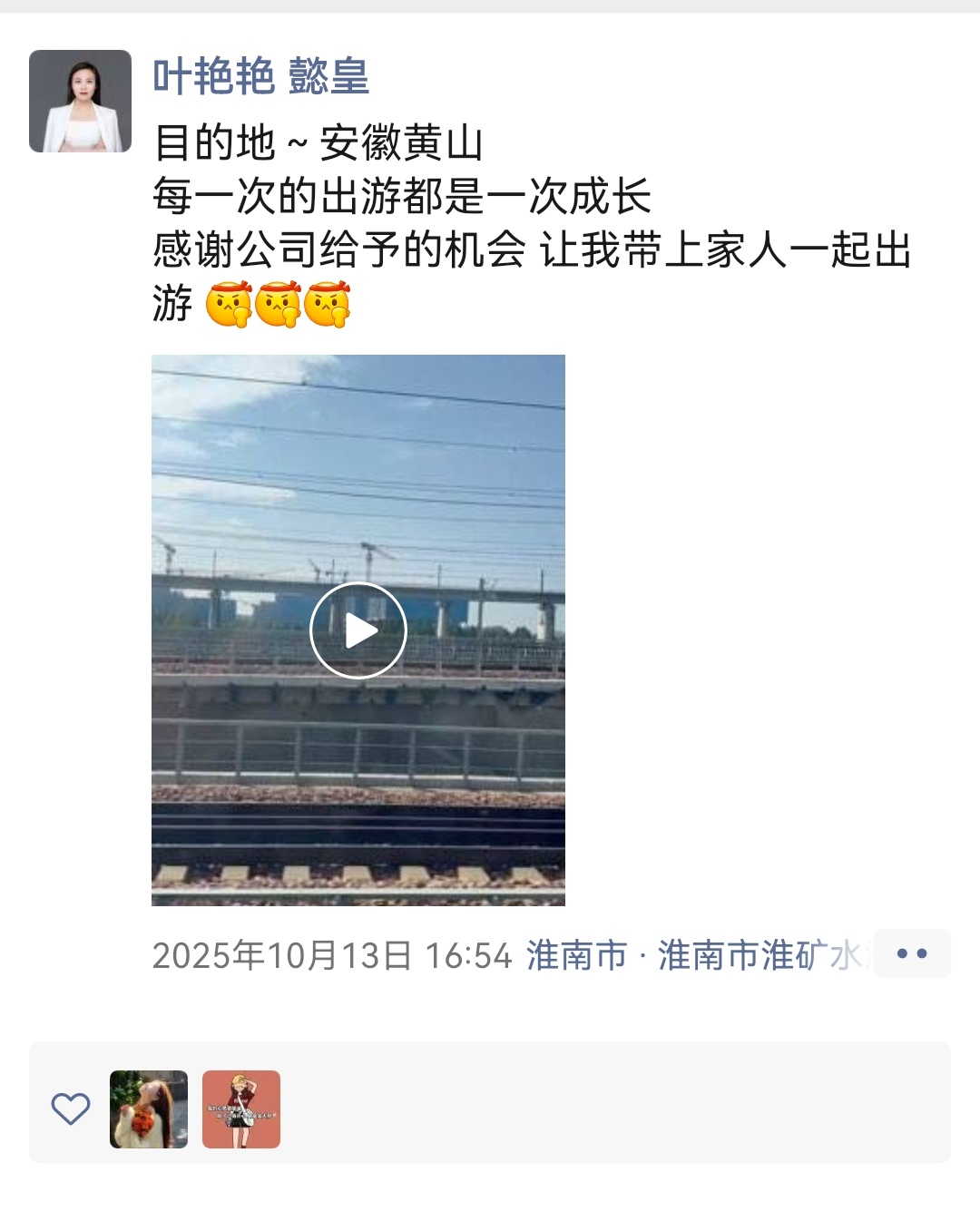Tap the name 叶艳艳 懿皇
Viewport: 980px width, 1221px height.
(260, 76)
